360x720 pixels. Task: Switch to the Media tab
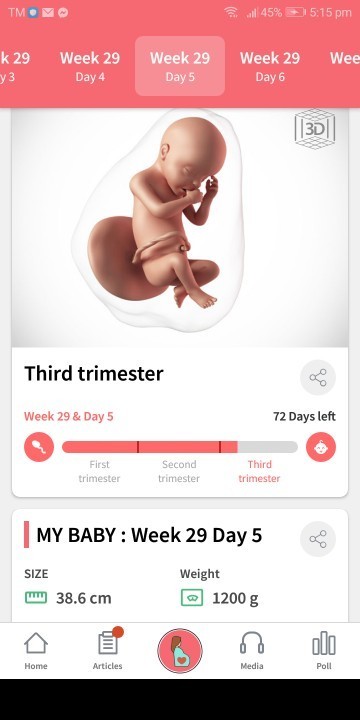tap(252, 650)
